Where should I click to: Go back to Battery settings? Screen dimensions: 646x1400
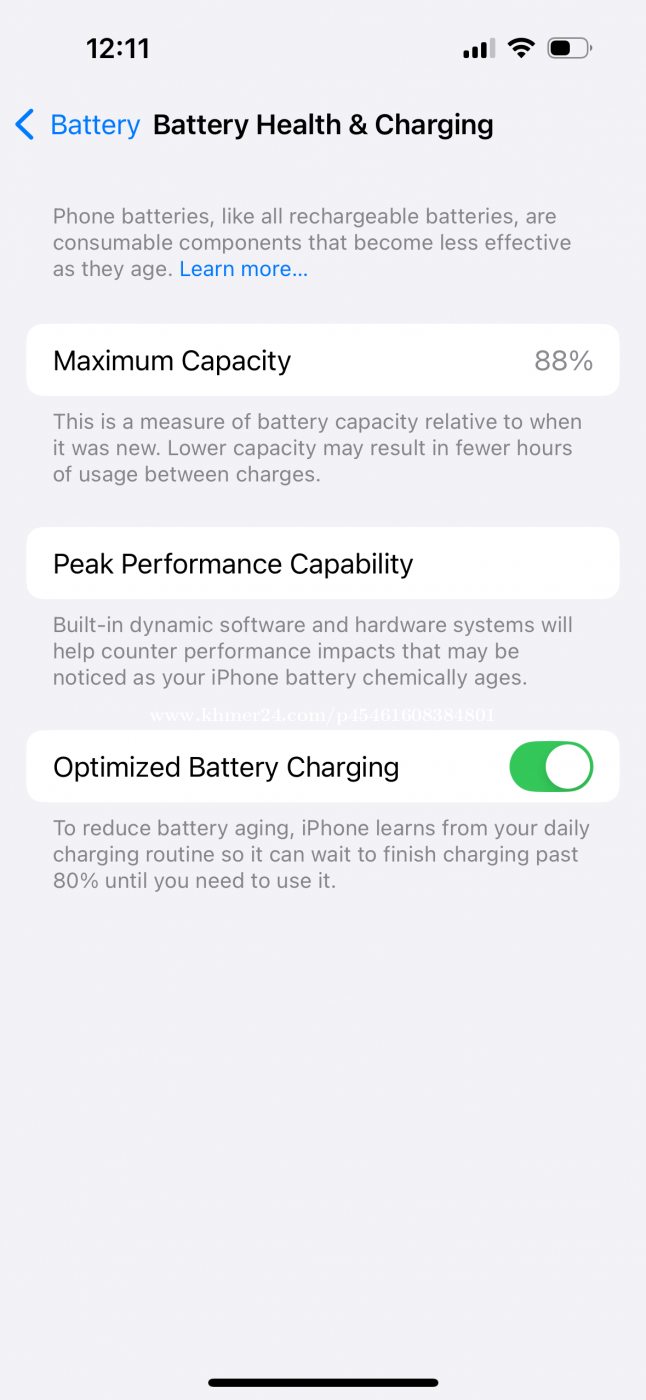click(x=77, y=125)
